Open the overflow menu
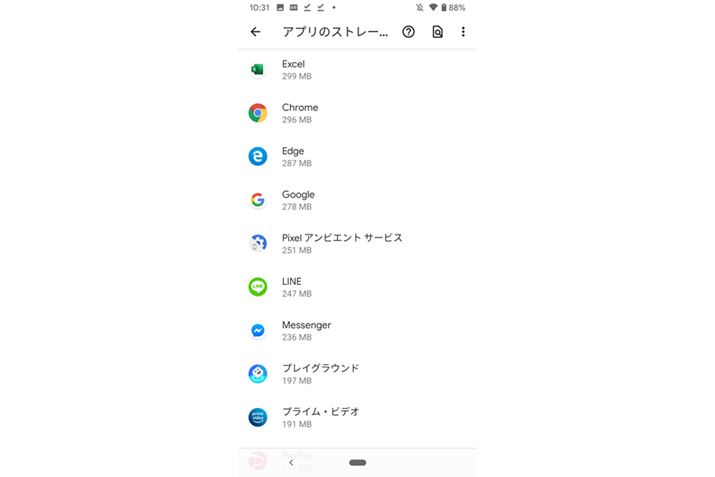The height and width of the screenshot is (477, 715). (463, 32)
